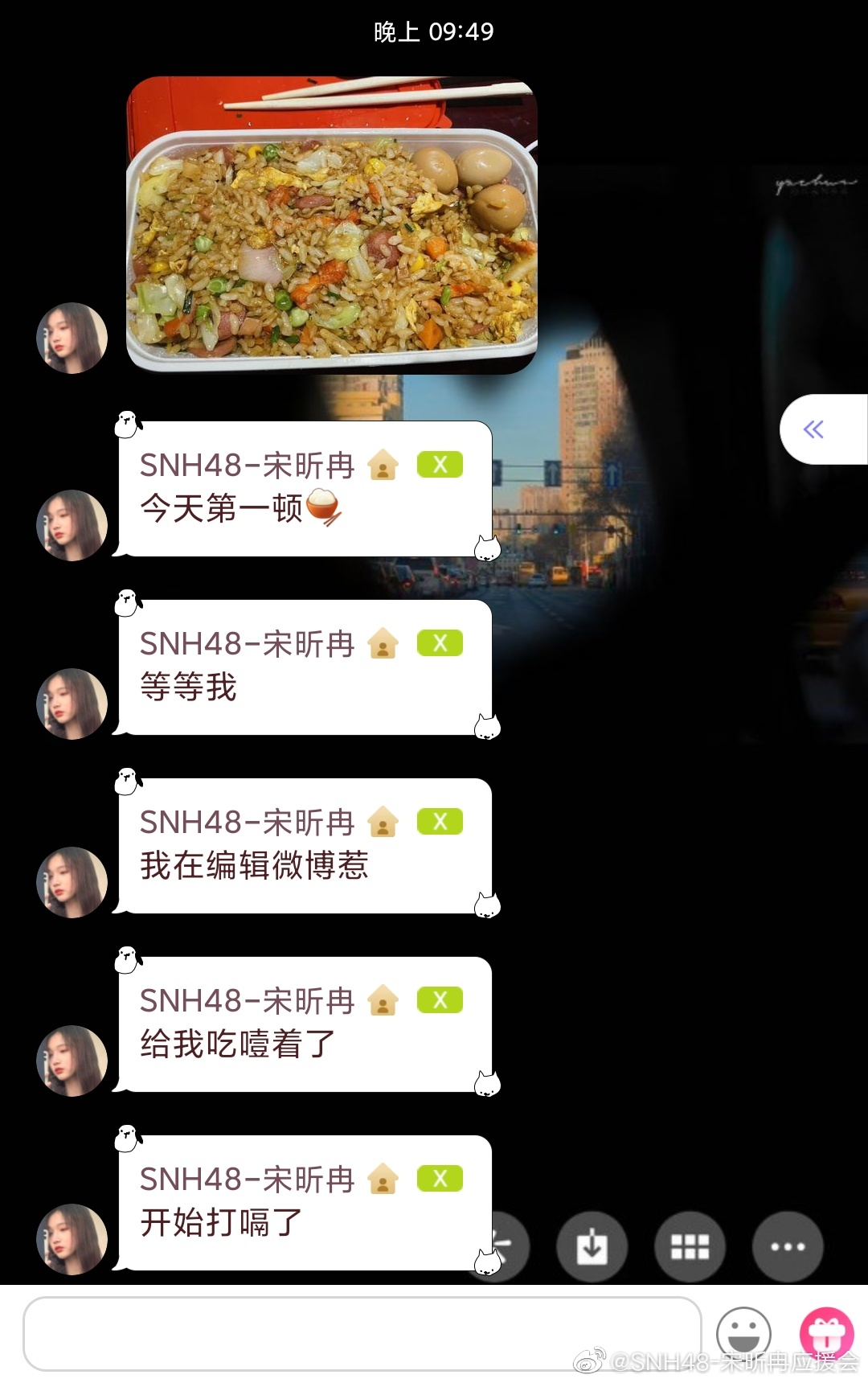Open the emoji picker
The width and height of the screenshot is (868, 1383).
[743, 1333]
